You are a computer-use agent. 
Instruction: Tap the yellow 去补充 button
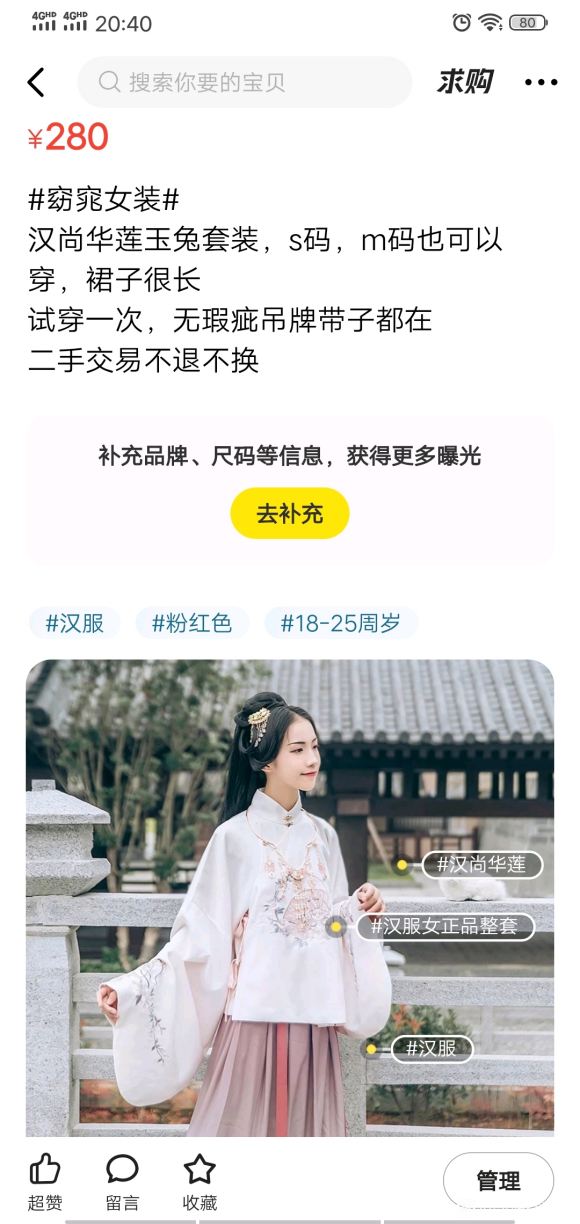(290, 514)
